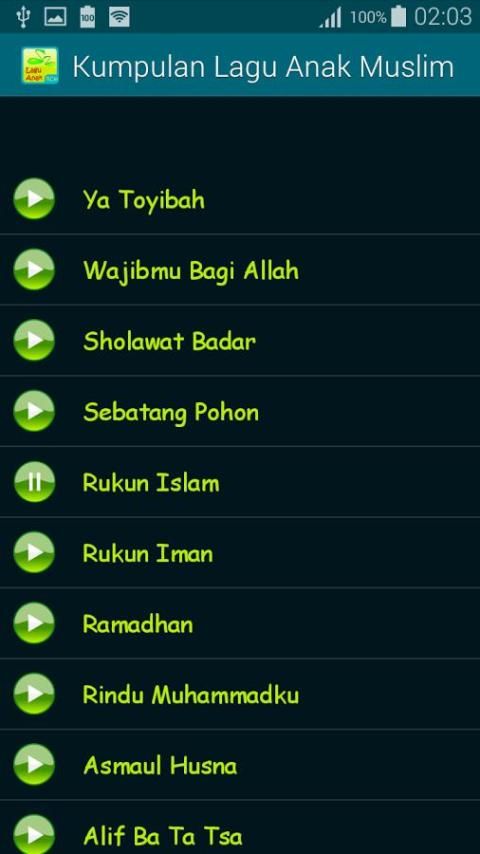Play the song Ya Toyibah
This screenshot has width=480, height=854.
[34, 199]
